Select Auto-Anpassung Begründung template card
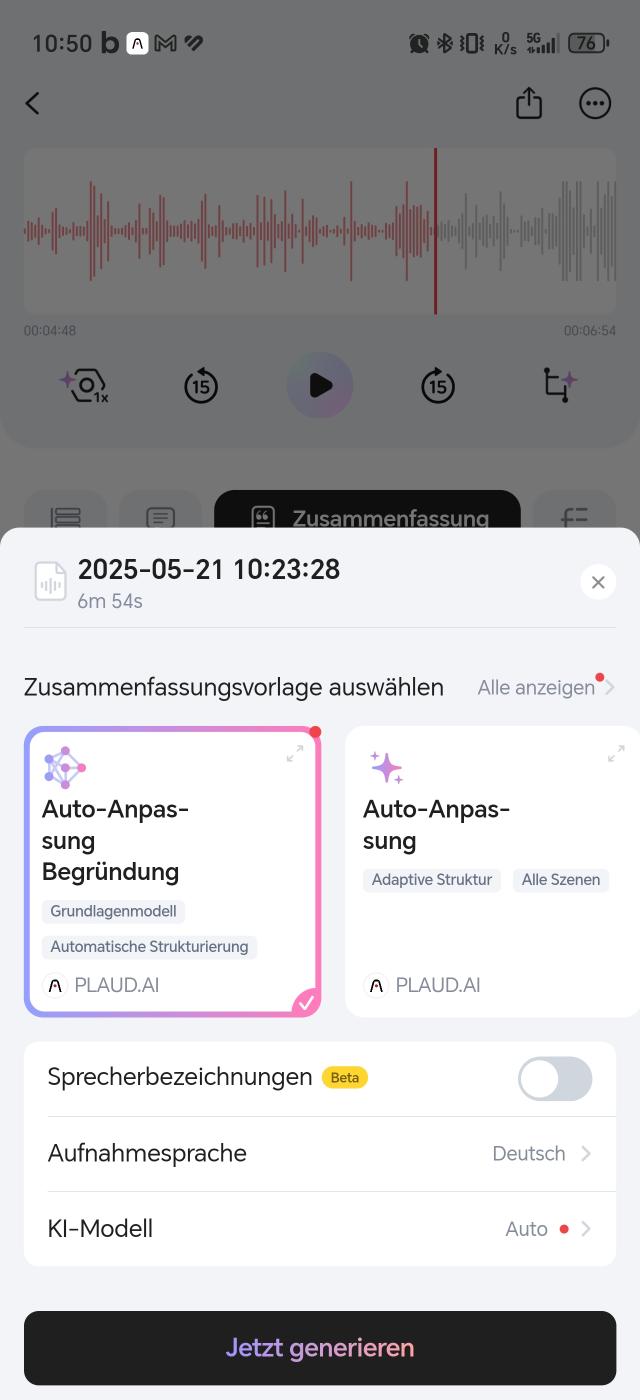This screenshot has width=640, height=1400. [x=172, y=871]
